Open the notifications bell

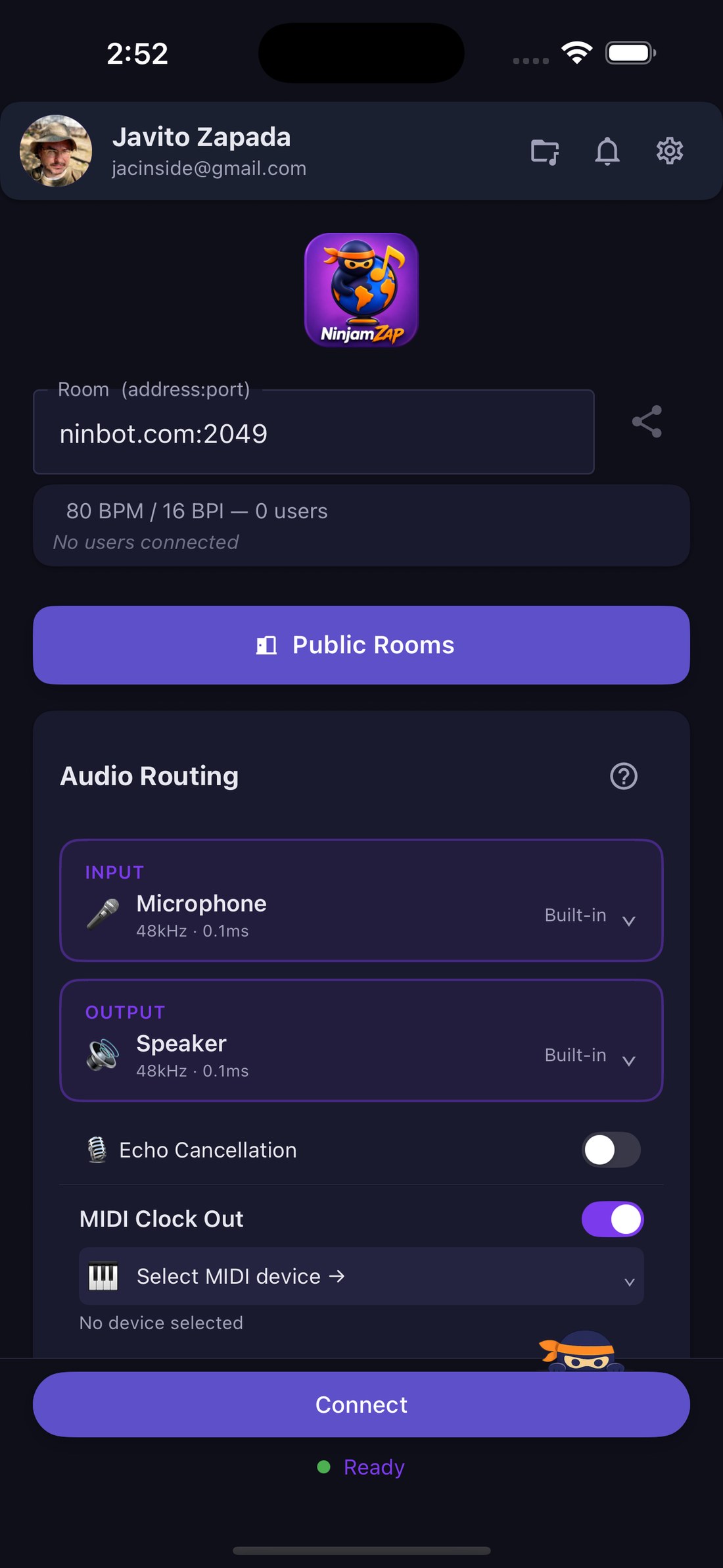click(607, 152)
